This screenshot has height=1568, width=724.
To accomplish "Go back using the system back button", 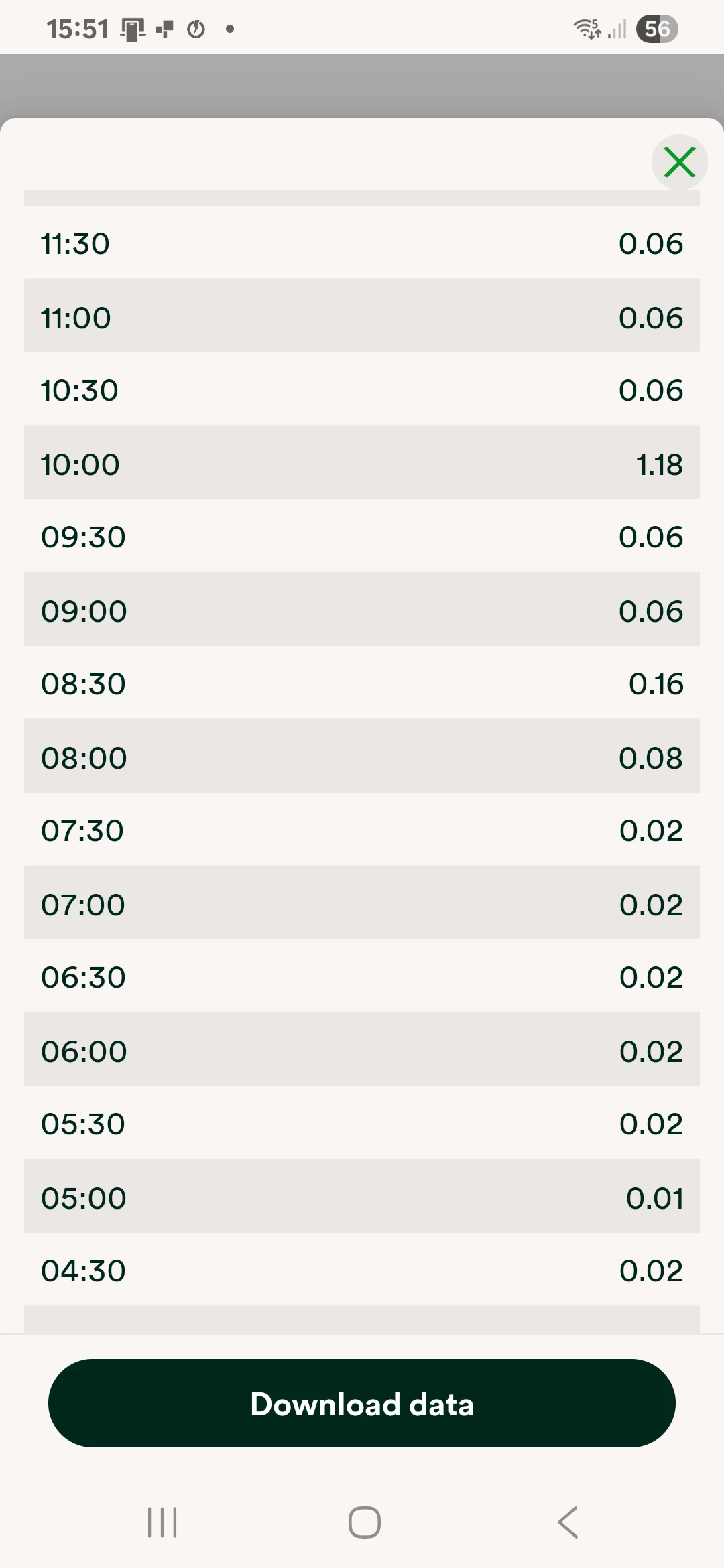I will 568,1522.
